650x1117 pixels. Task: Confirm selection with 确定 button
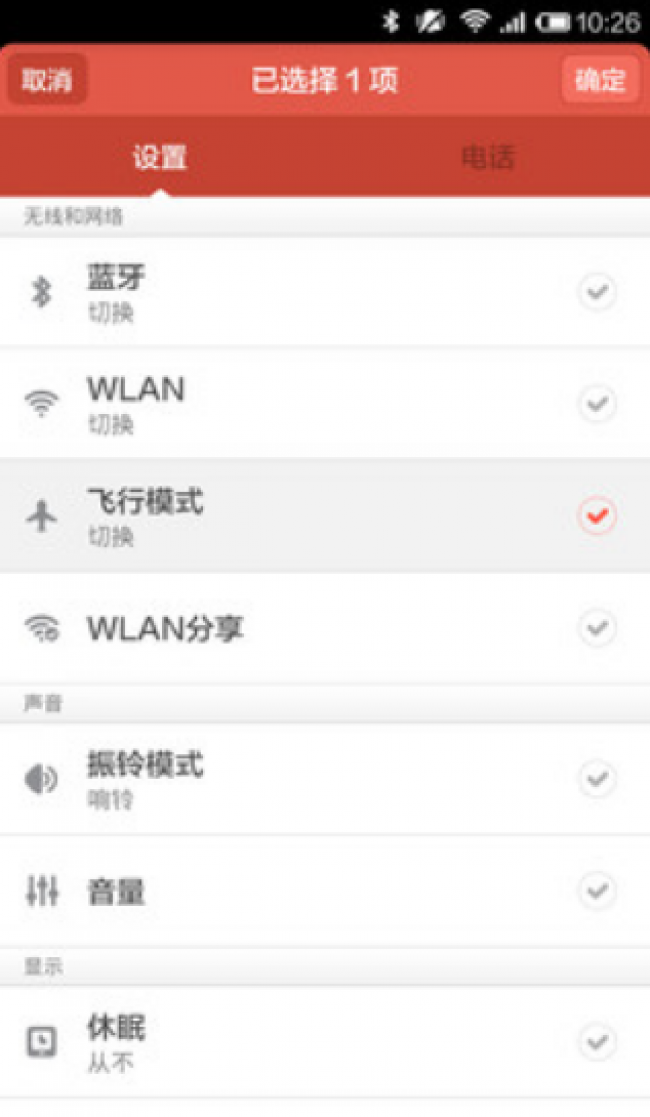click(599, 80)
